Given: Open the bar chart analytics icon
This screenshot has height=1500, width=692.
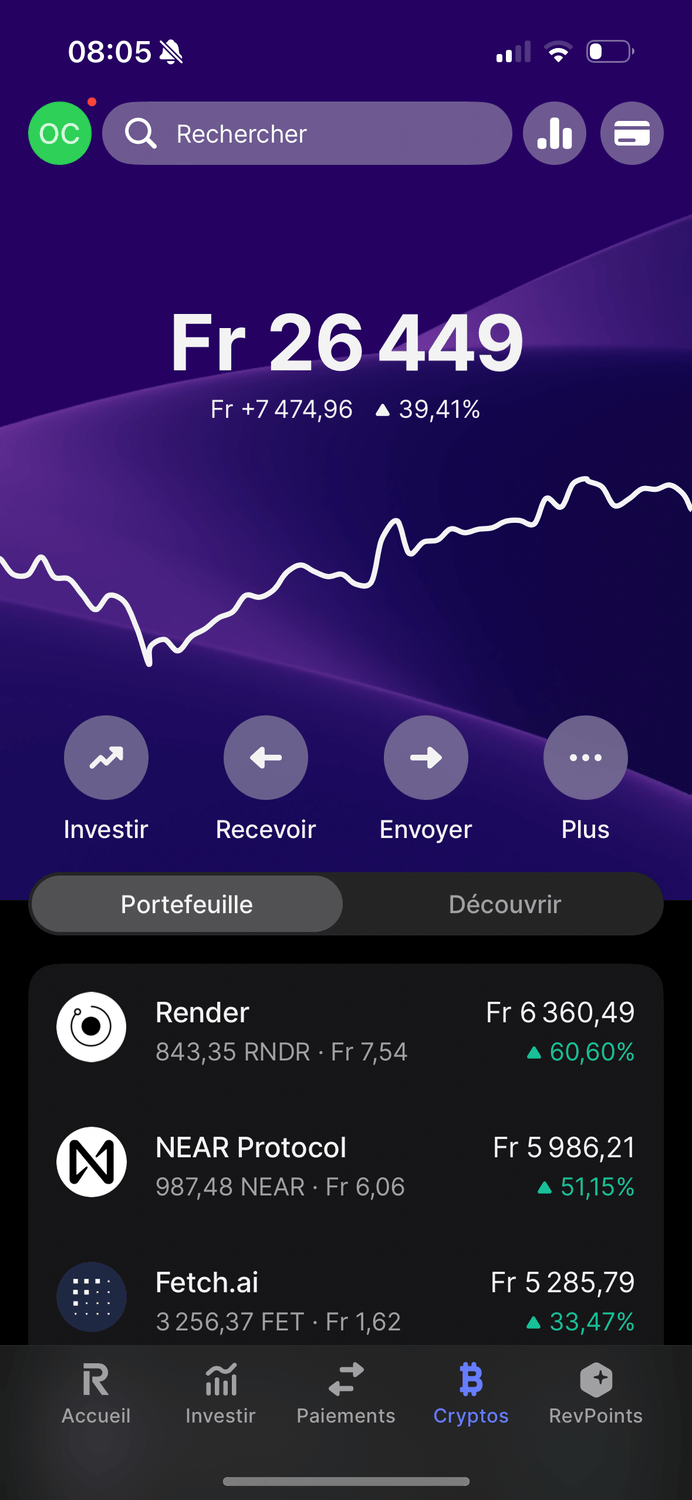Looking at the screenshot, I should click(555, 134).
